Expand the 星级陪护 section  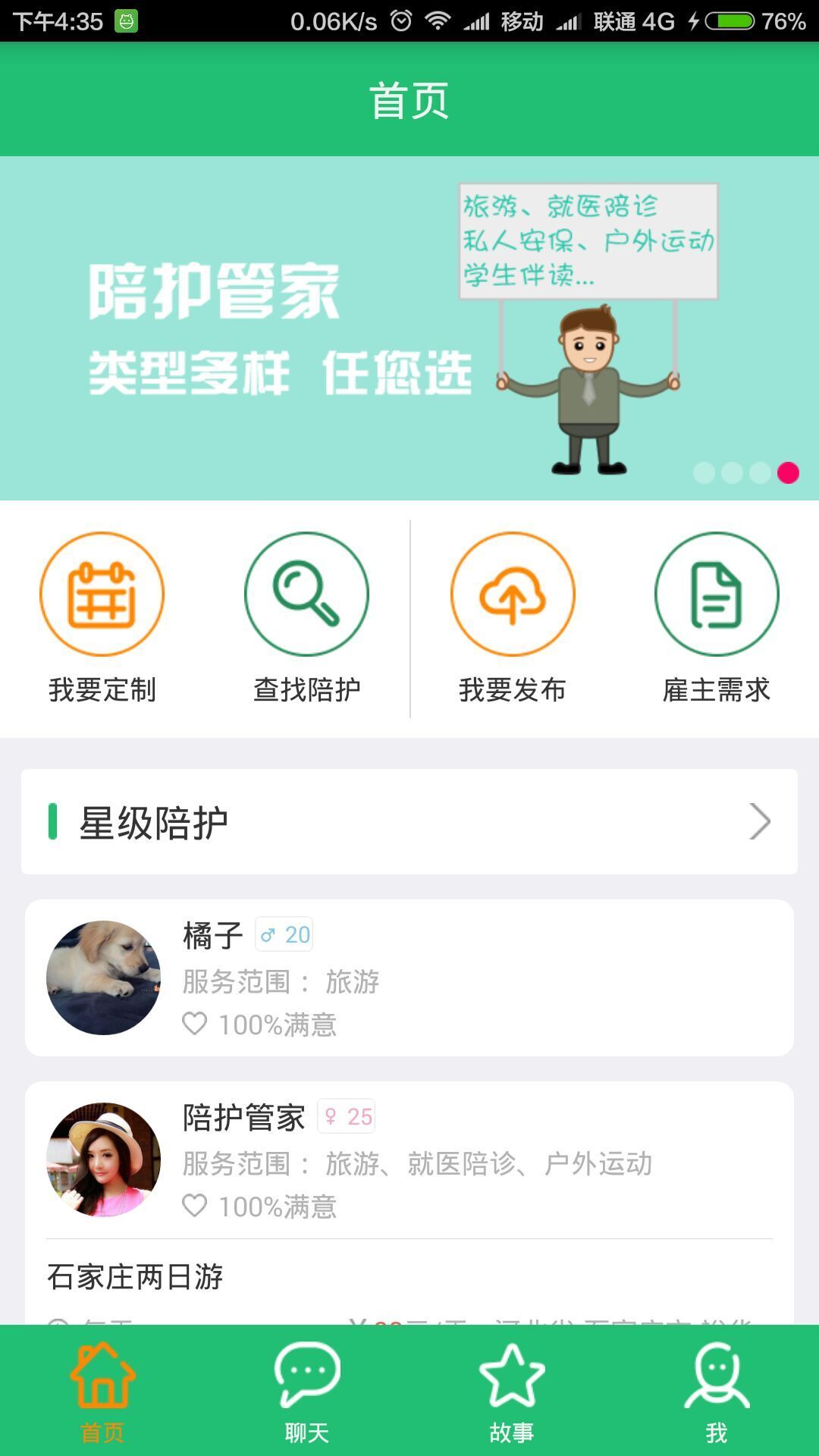[409, 821]
